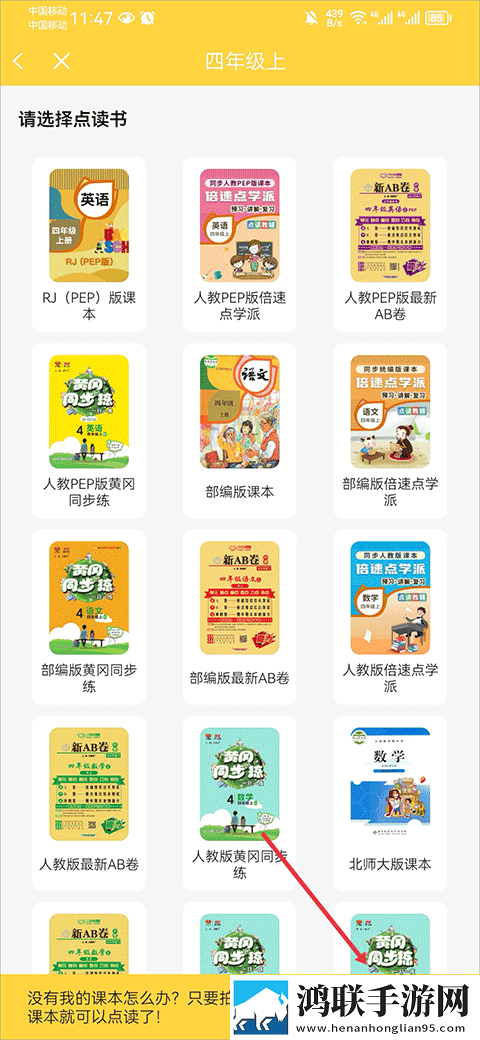480x1040 pixels.
Task: Go back using the top-left arrow
Action: [19, 62]
